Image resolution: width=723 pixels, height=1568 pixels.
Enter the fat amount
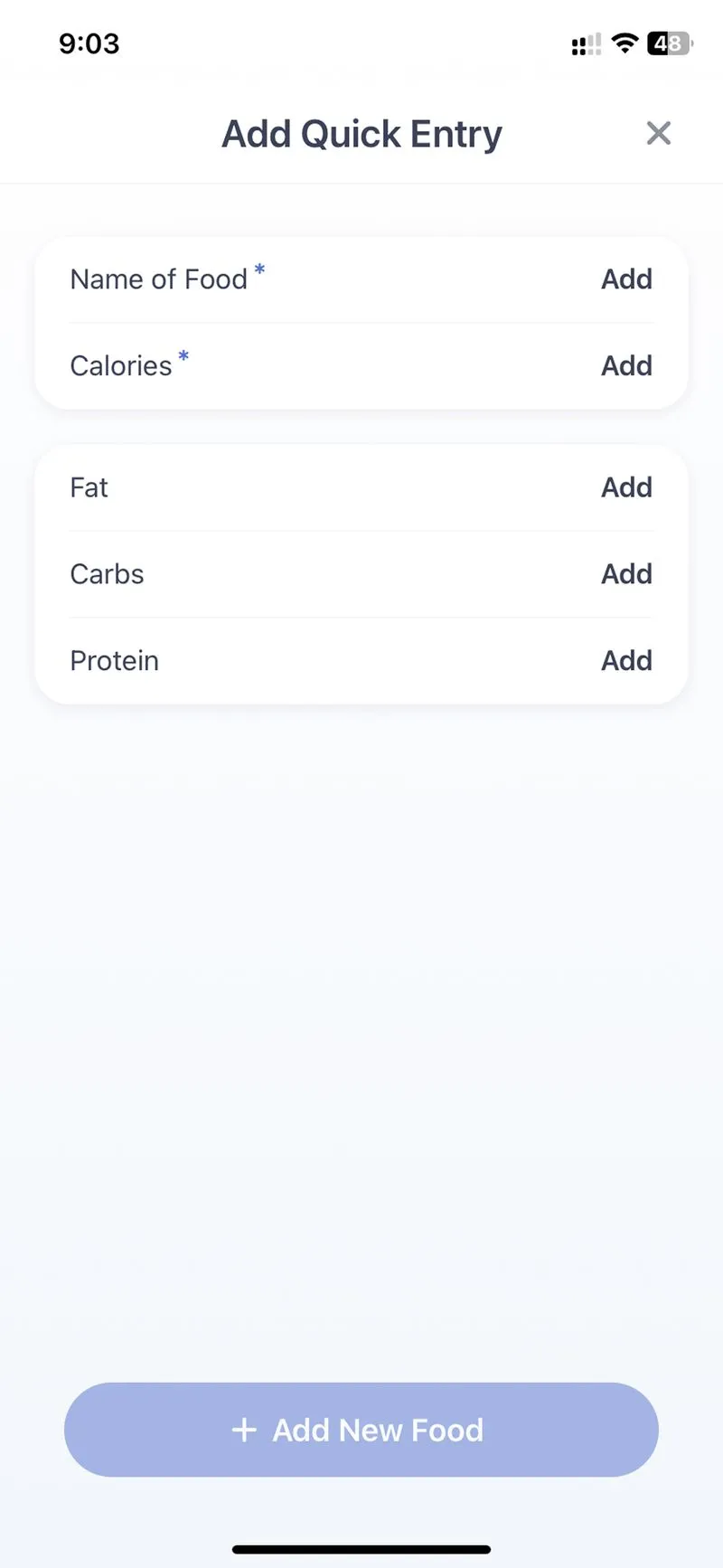pyautogui.click(x=626, y=488)
